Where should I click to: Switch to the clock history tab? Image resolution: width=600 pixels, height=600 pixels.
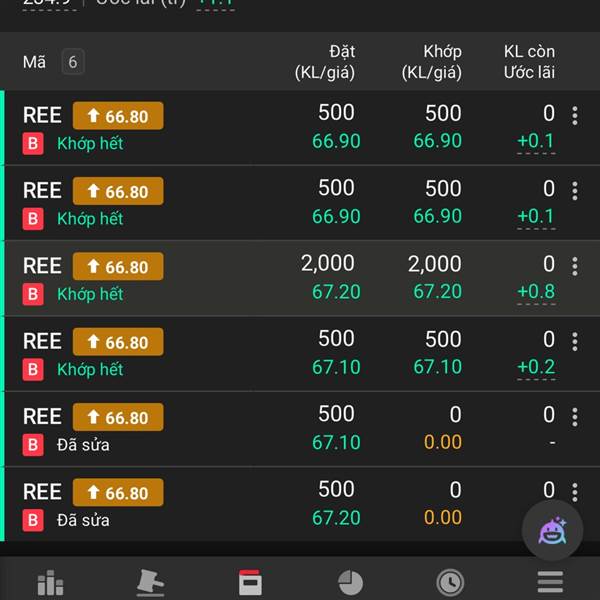click(x=450, y=582)
